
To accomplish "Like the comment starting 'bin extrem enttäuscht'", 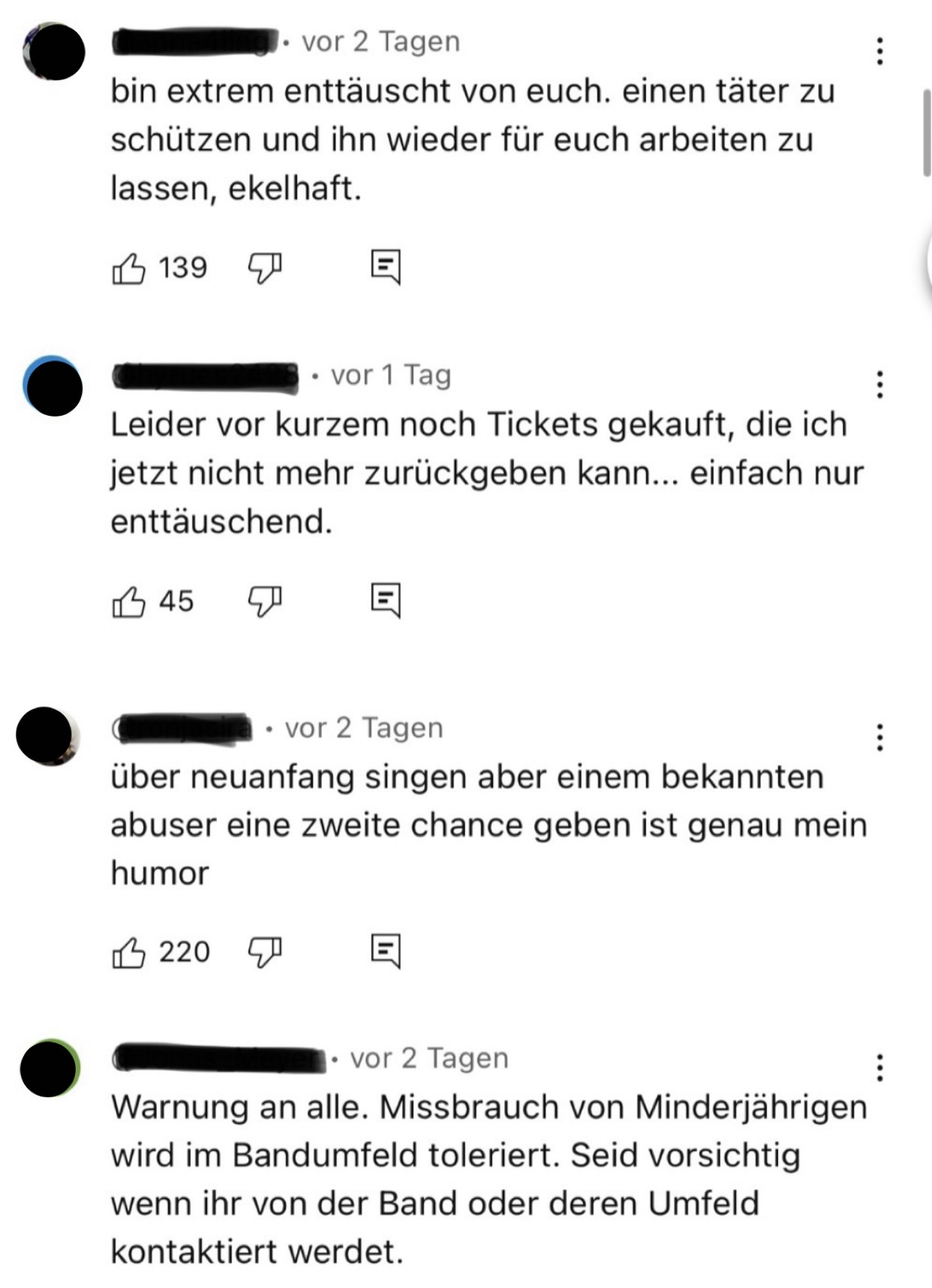I will click(x=128, y=268).
